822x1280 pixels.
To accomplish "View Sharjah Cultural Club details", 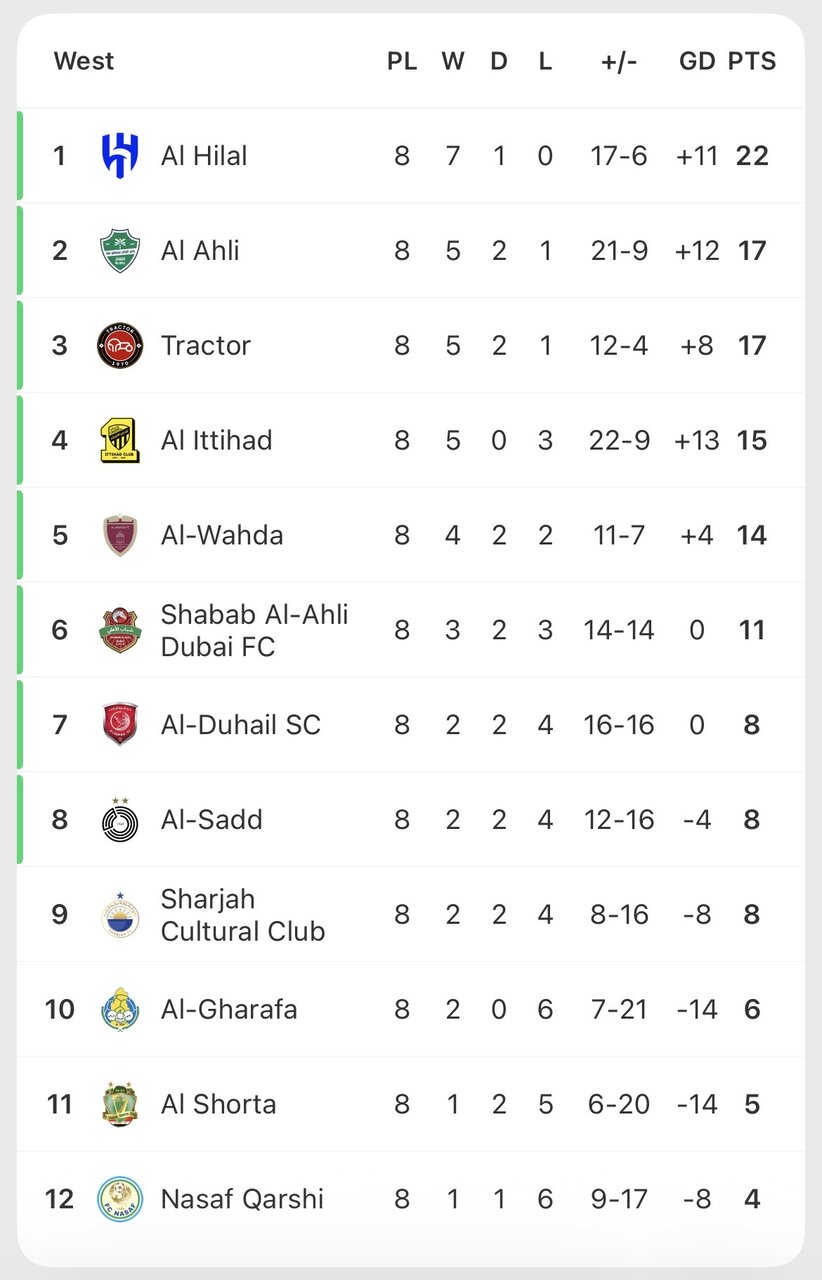I will click(242, 915).
